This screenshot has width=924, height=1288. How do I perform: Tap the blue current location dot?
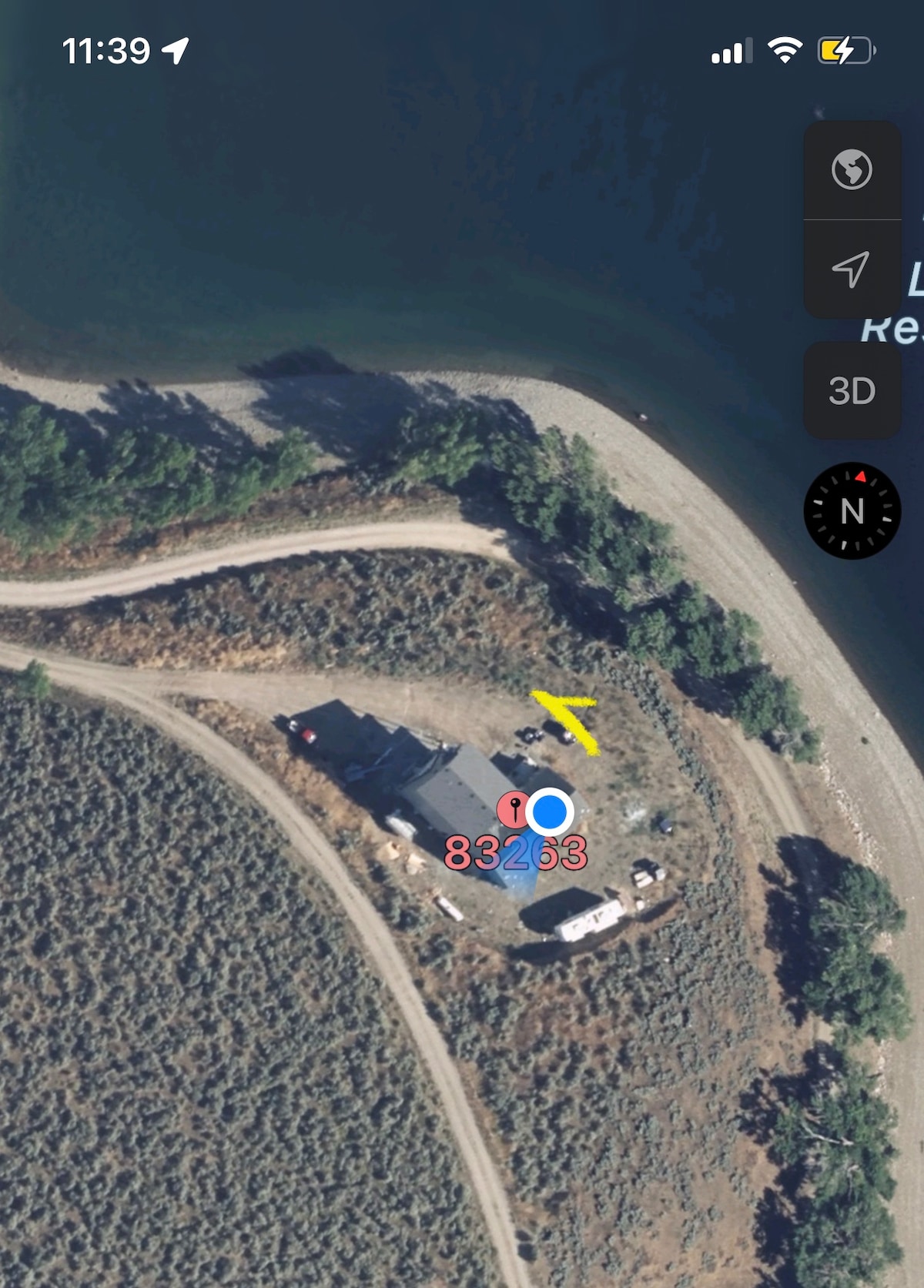pyautogui.click(x=550, y=811)
